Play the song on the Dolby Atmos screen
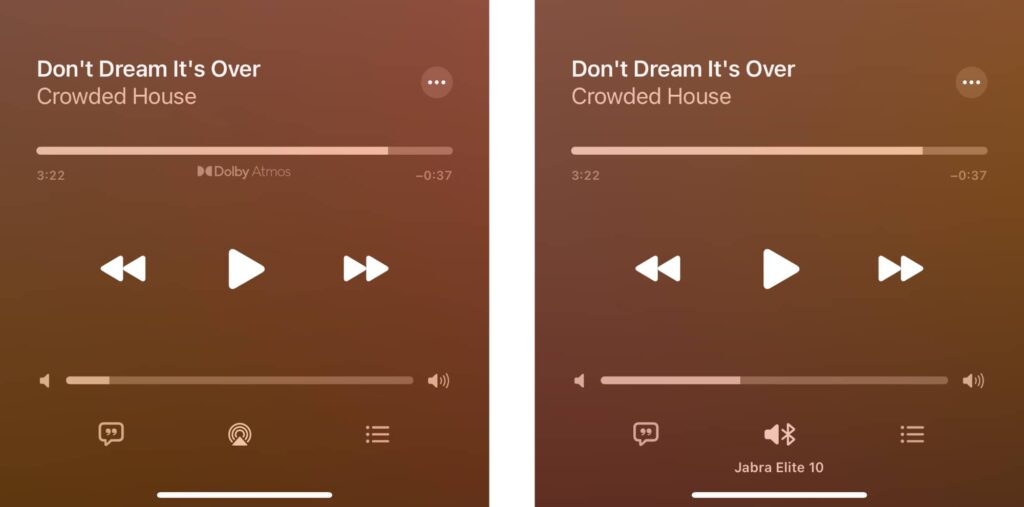The width and height of the screenshot is (1024, 507). click(x=245, y=268)
